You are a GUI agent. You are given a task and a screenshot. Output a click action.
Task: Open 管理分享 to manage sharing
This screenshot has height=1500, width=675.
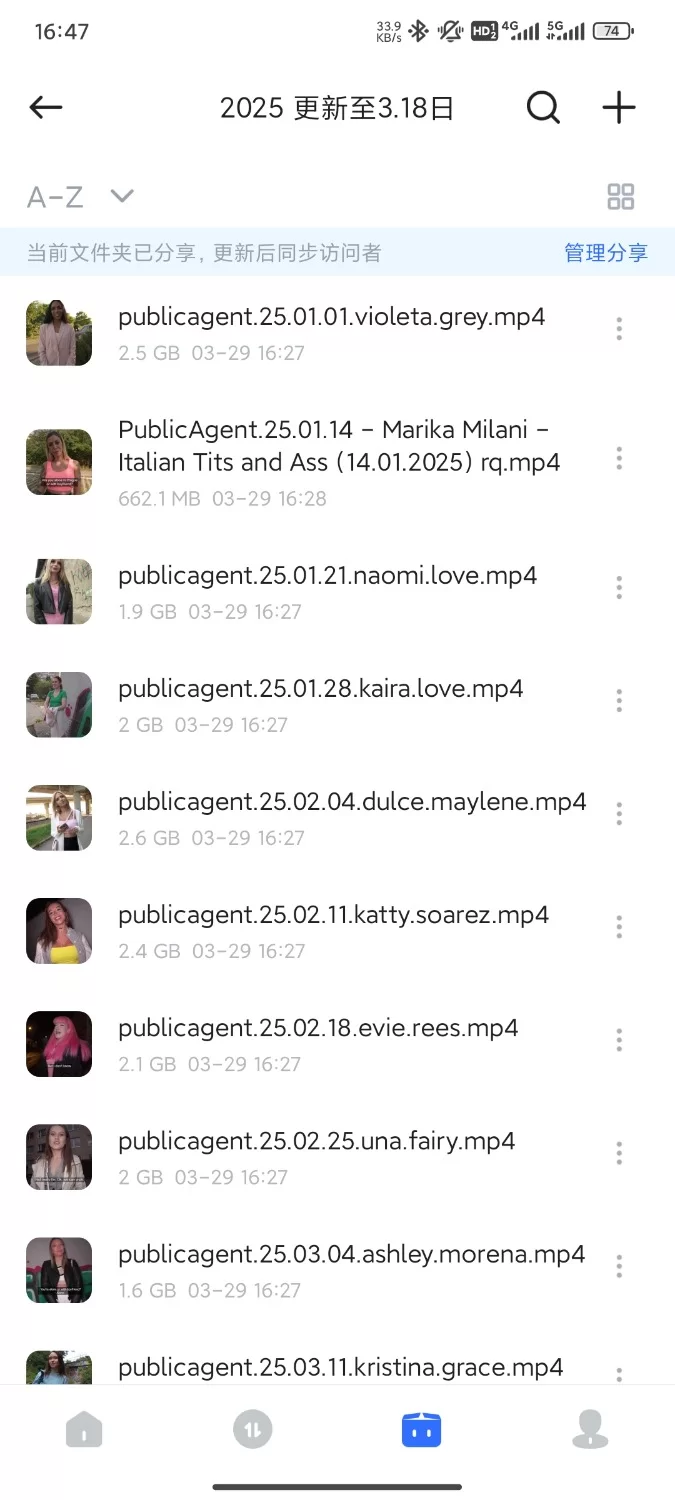[605, 253]
